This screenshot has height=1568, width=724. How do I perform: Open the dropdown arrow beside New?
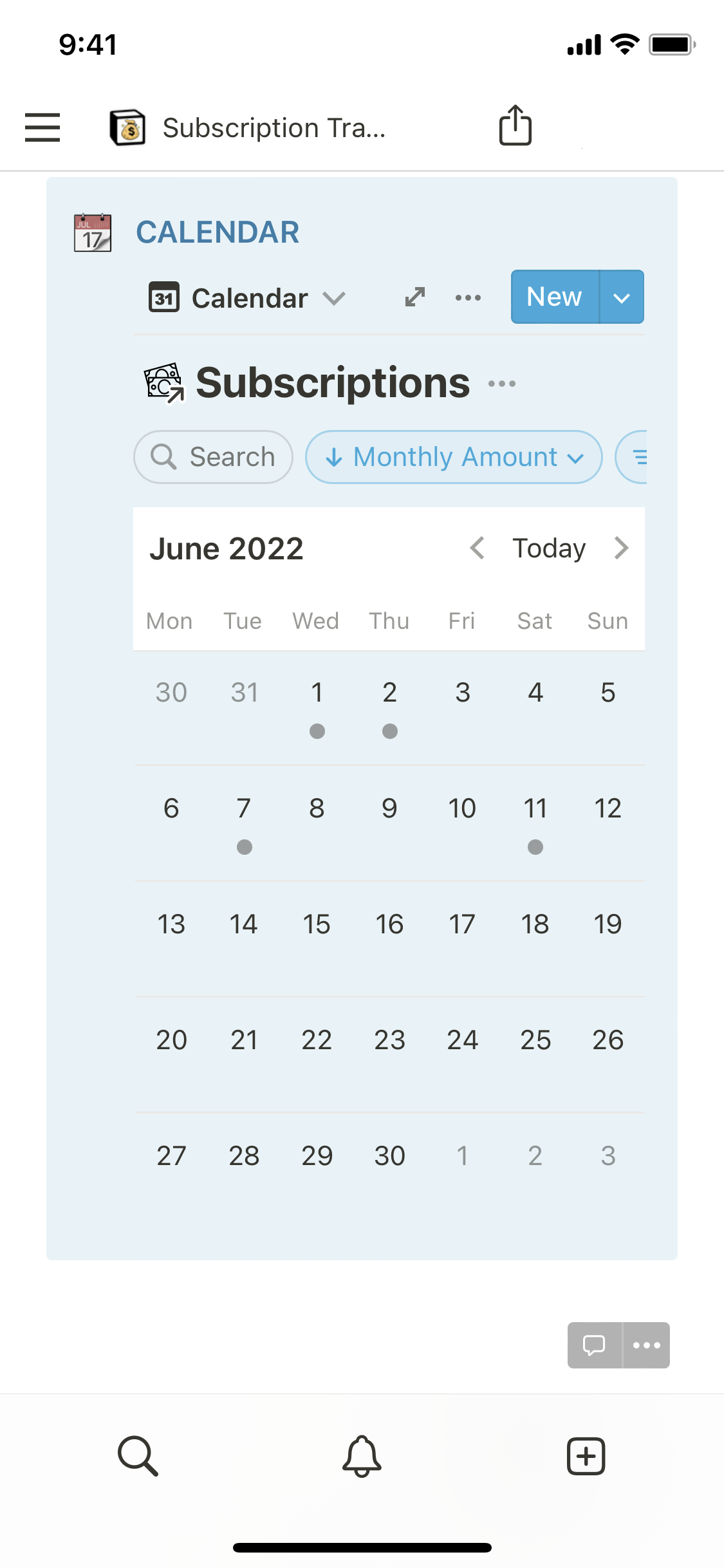click(x=621, y=297)
